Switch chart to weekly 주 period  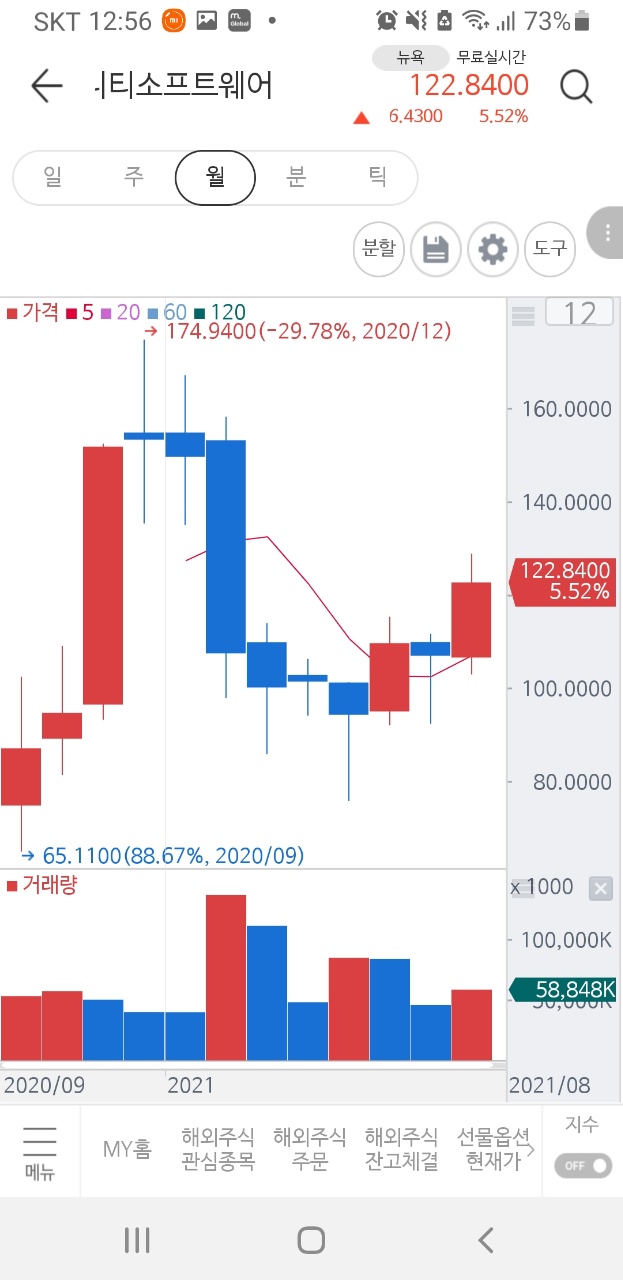coord(133,177)
